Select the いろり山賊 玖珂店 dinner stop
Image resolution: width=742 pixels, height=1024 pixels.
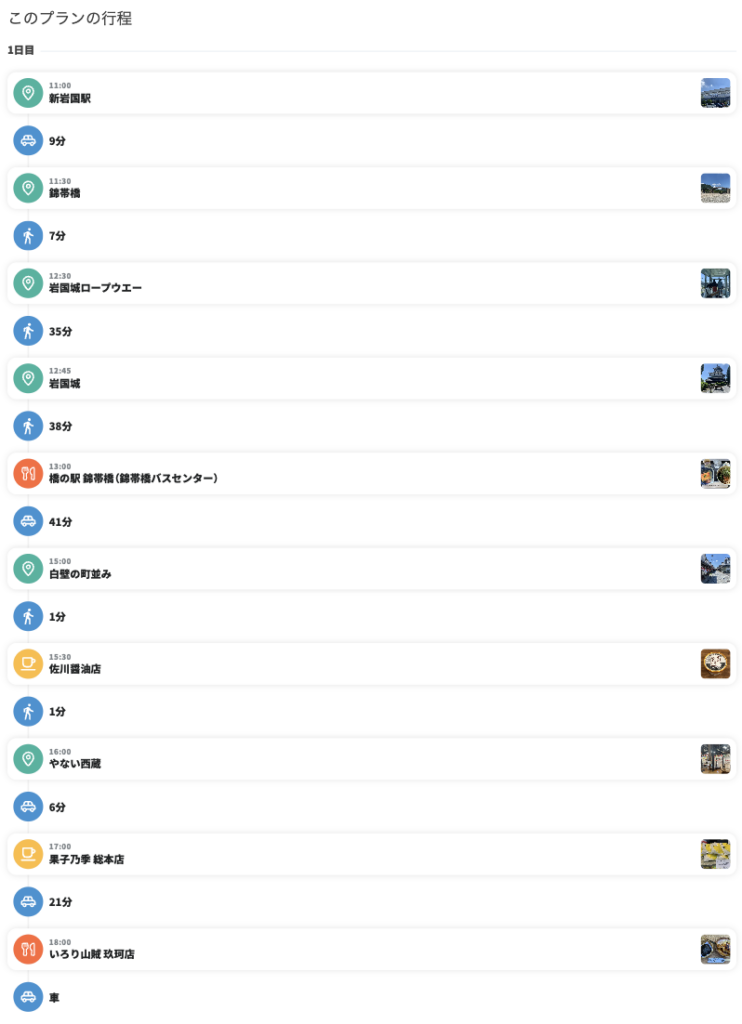click(370, 949)
